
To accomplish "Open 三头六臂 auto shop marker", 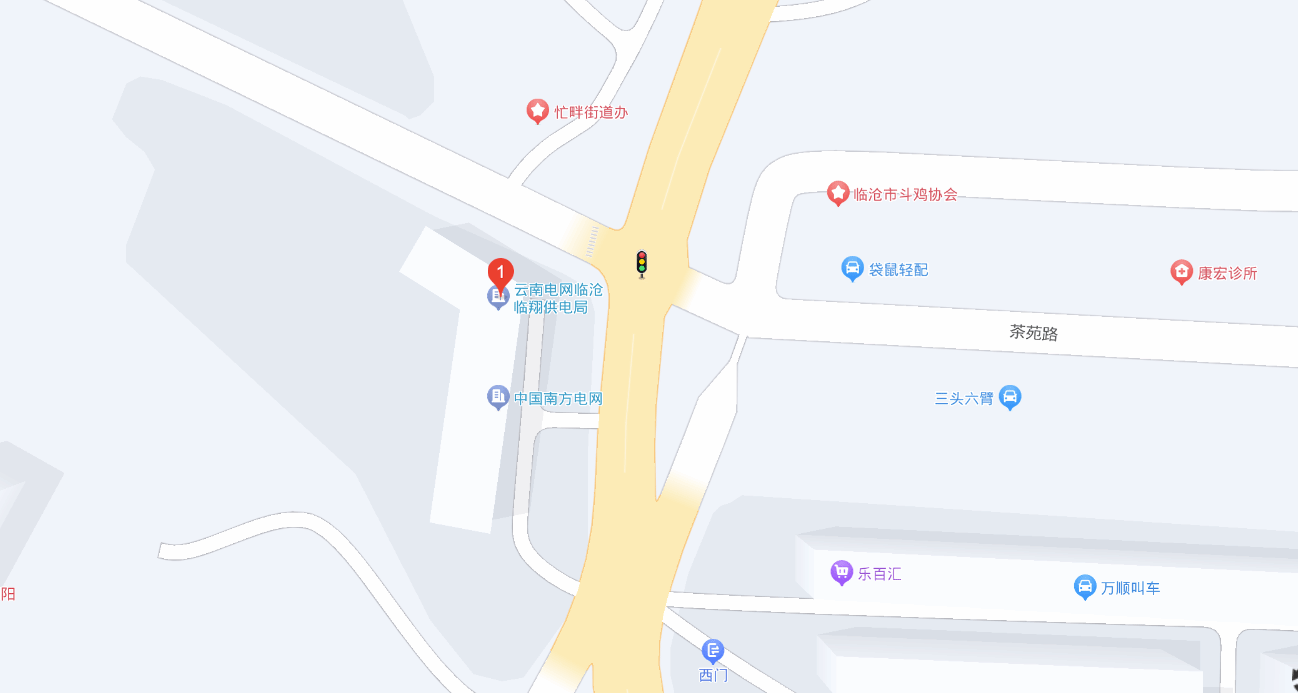I will [x=1011, y=398].
